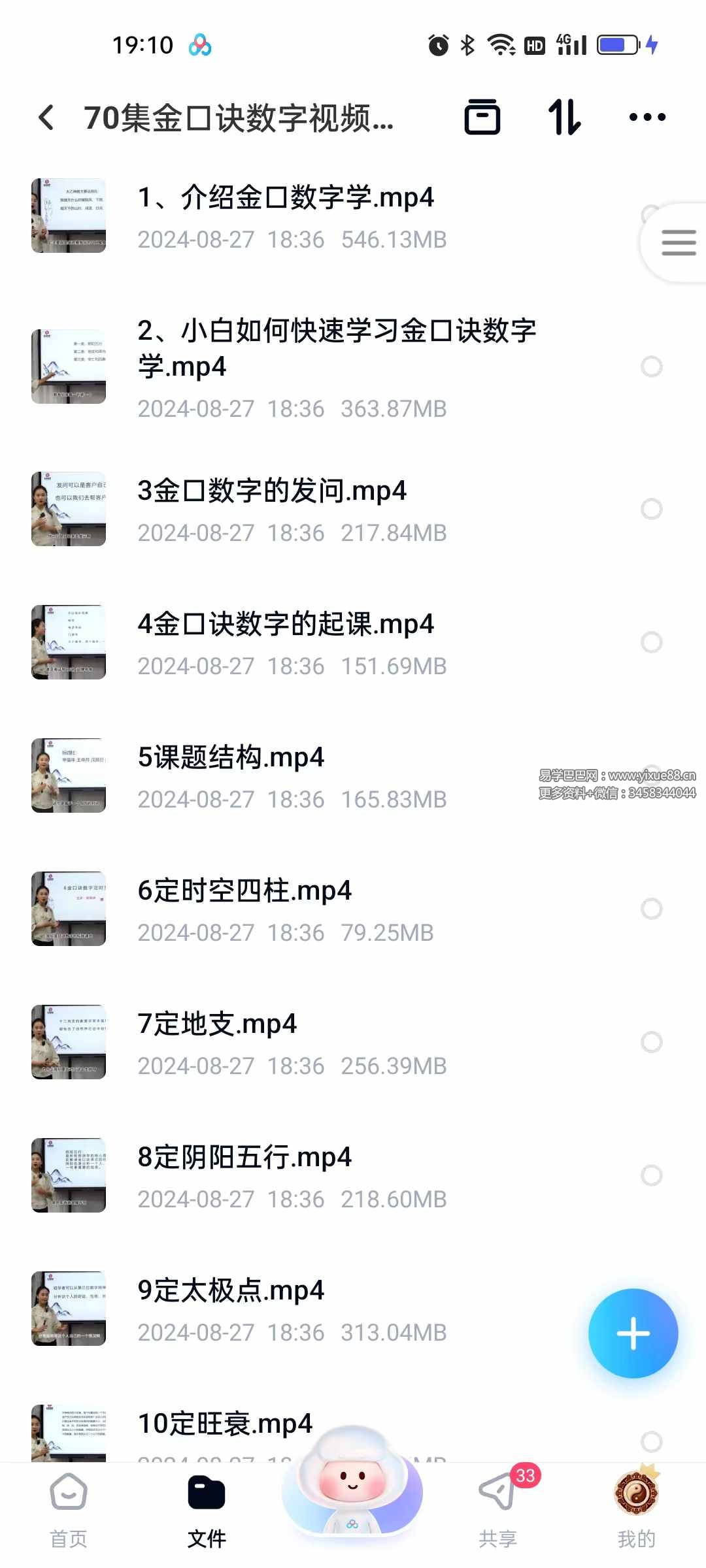
Task: Tap the app logo icon next to the clock
Action: pos(200,44)
